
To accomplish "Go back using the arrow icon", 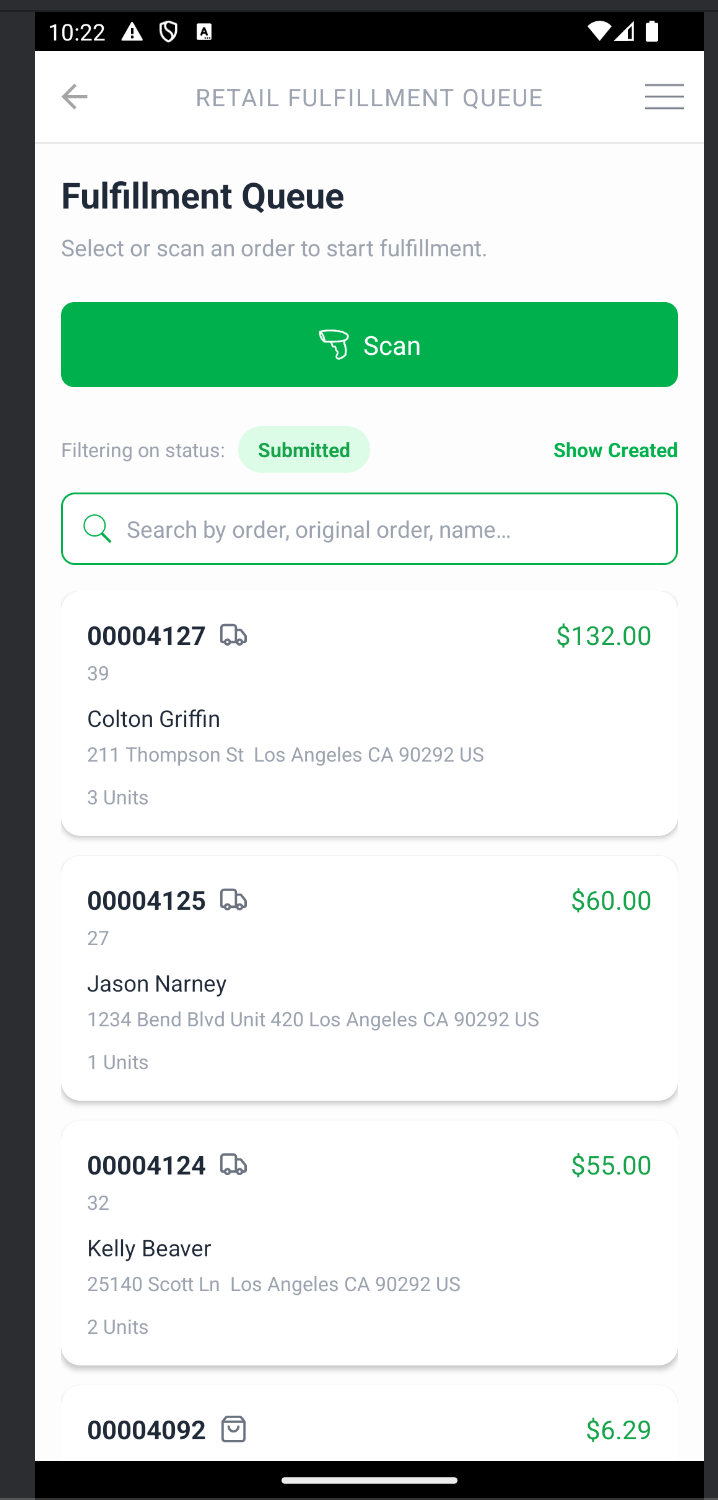I will coord(75,97).
